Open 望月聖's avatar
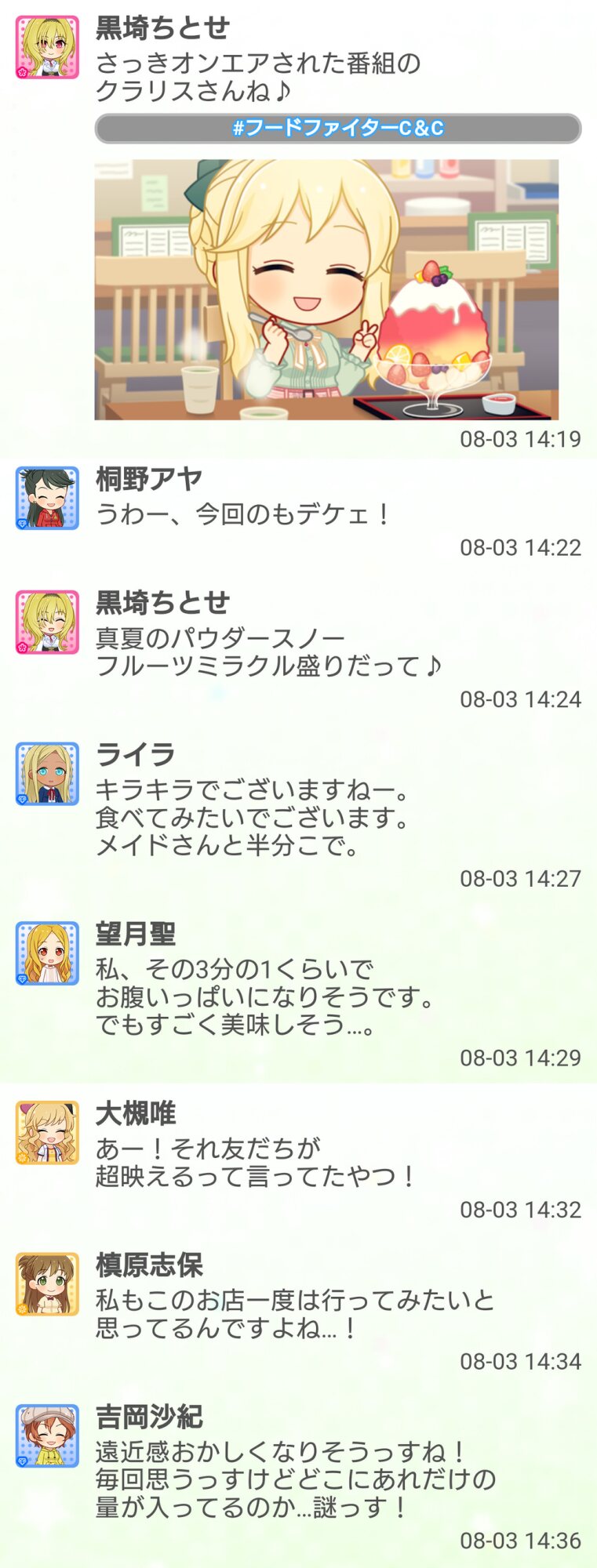Image resolution: width=597 pixels, height=1568 pixels. (47, 953)
